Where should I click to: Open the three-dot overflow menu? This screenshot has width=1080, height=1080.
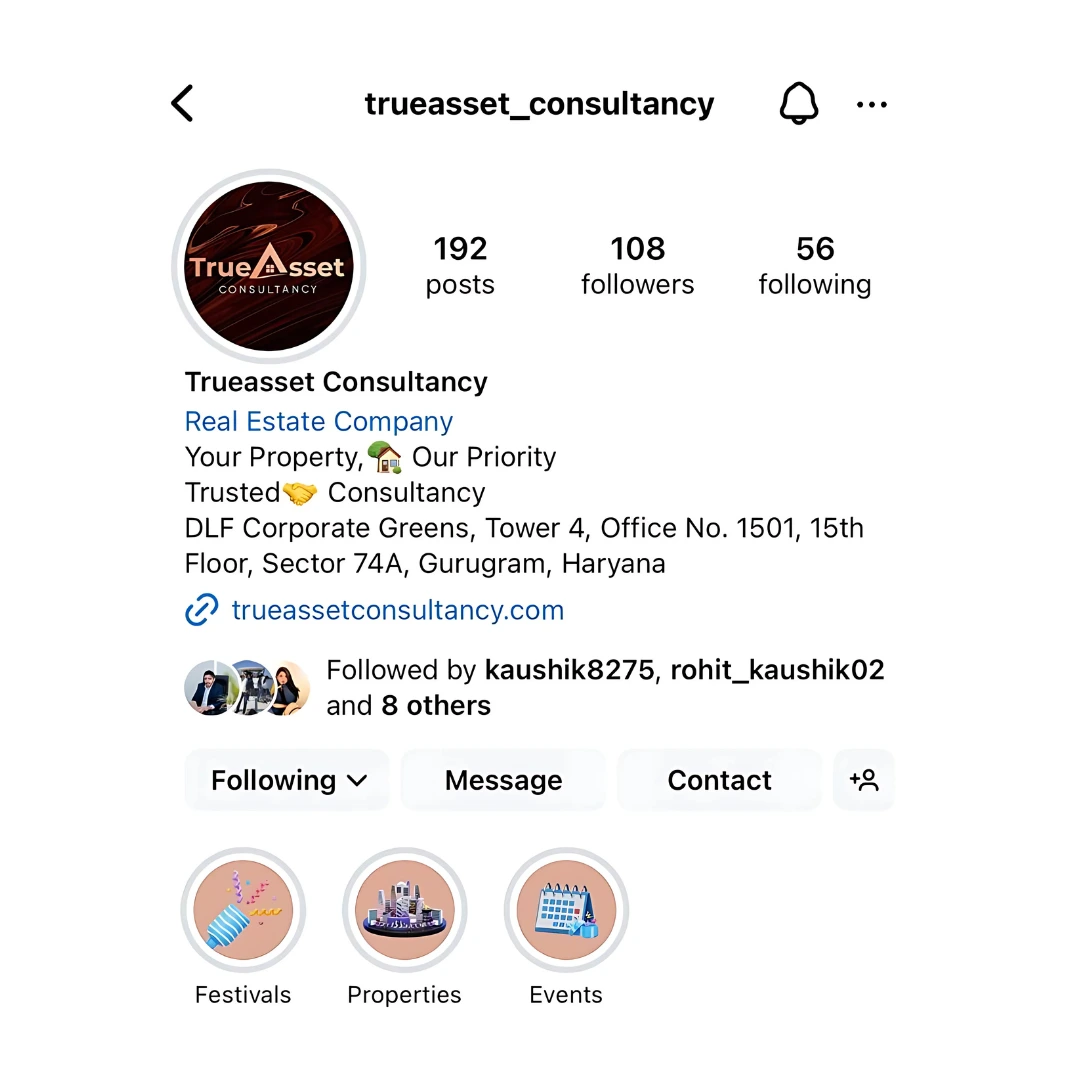click(872, 105)
